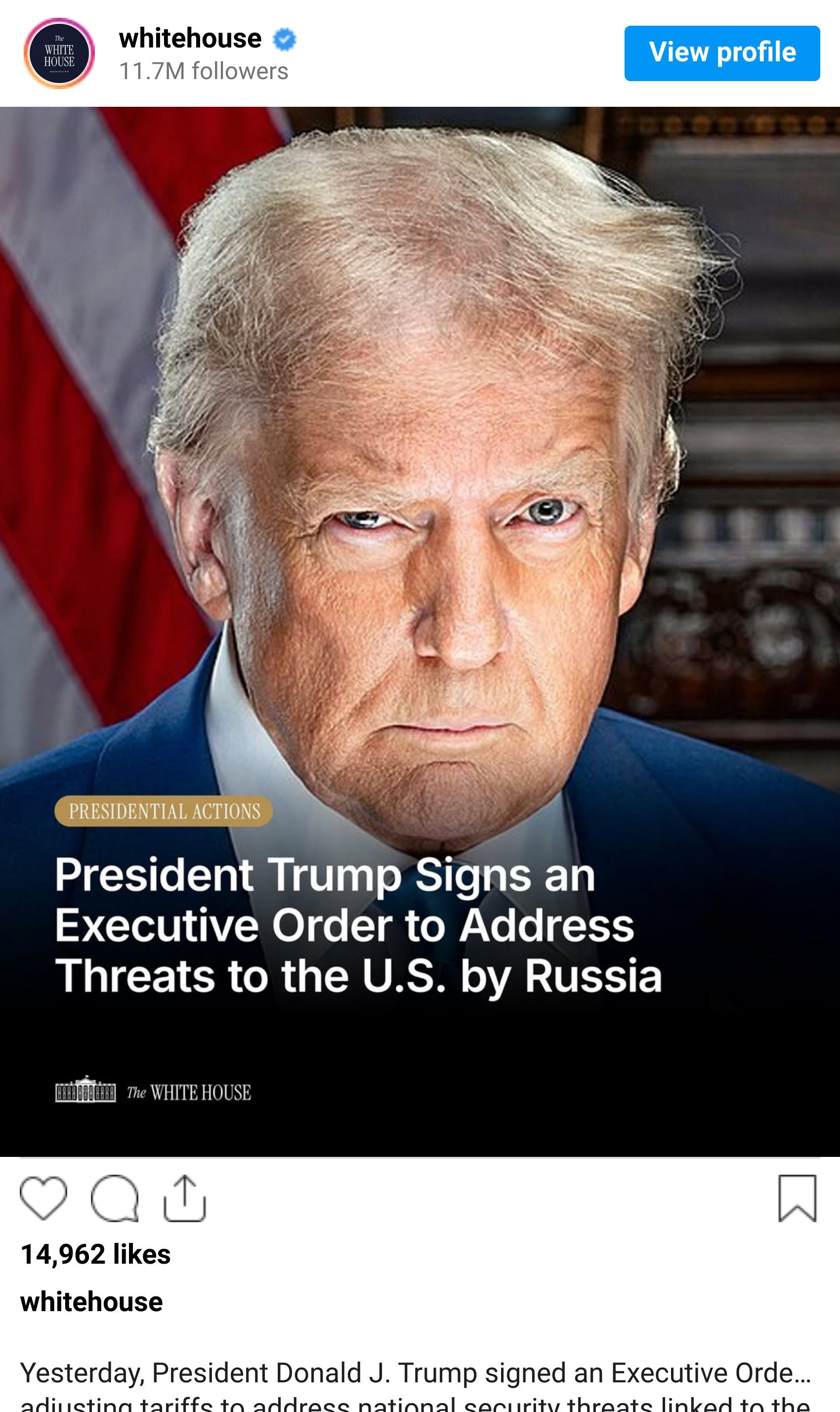Image resolution: width=840 pixels, height=1412 pixels.
Task: Open whitehouse username in the header
Action: 190,39
